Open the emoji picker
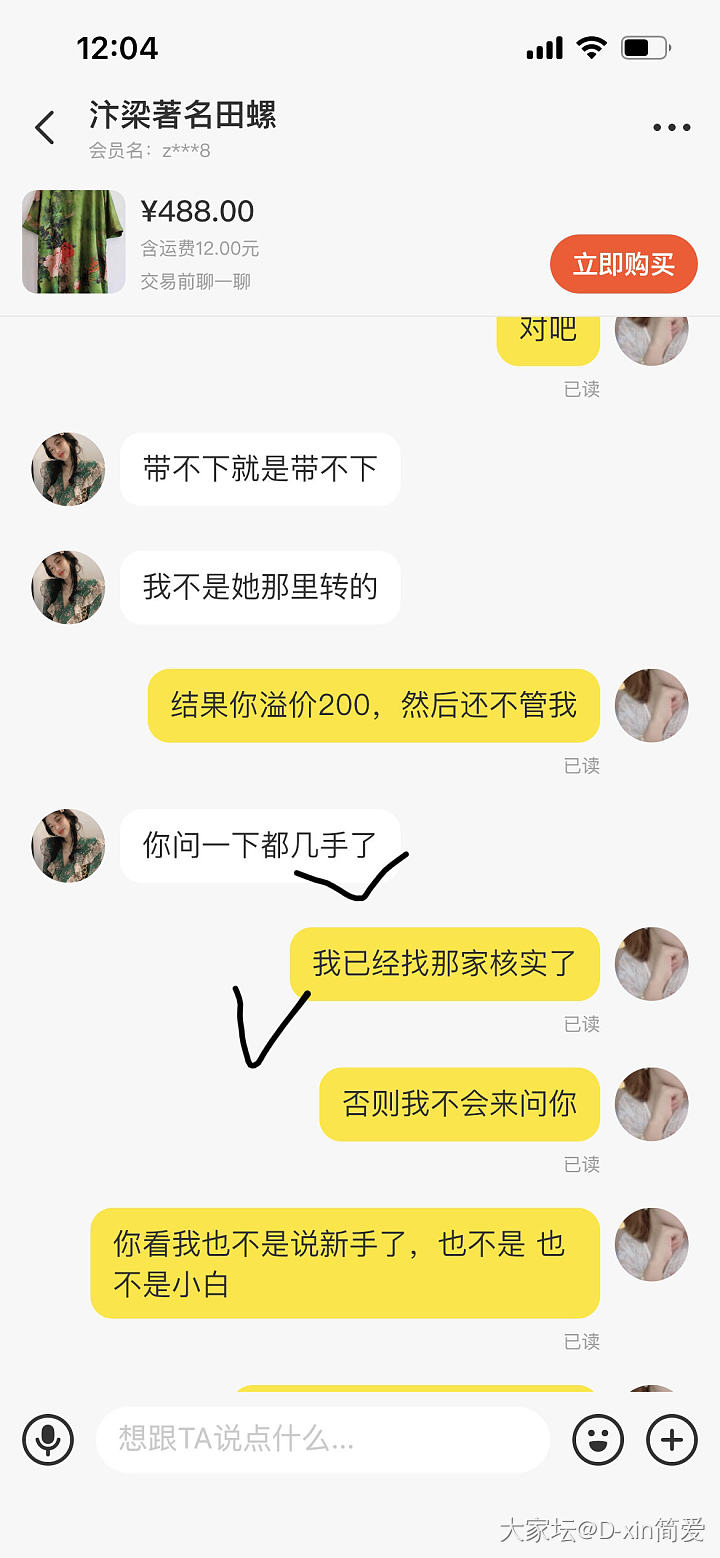Viewport: 720px width, 1558px height. (x=598, y=1440)
